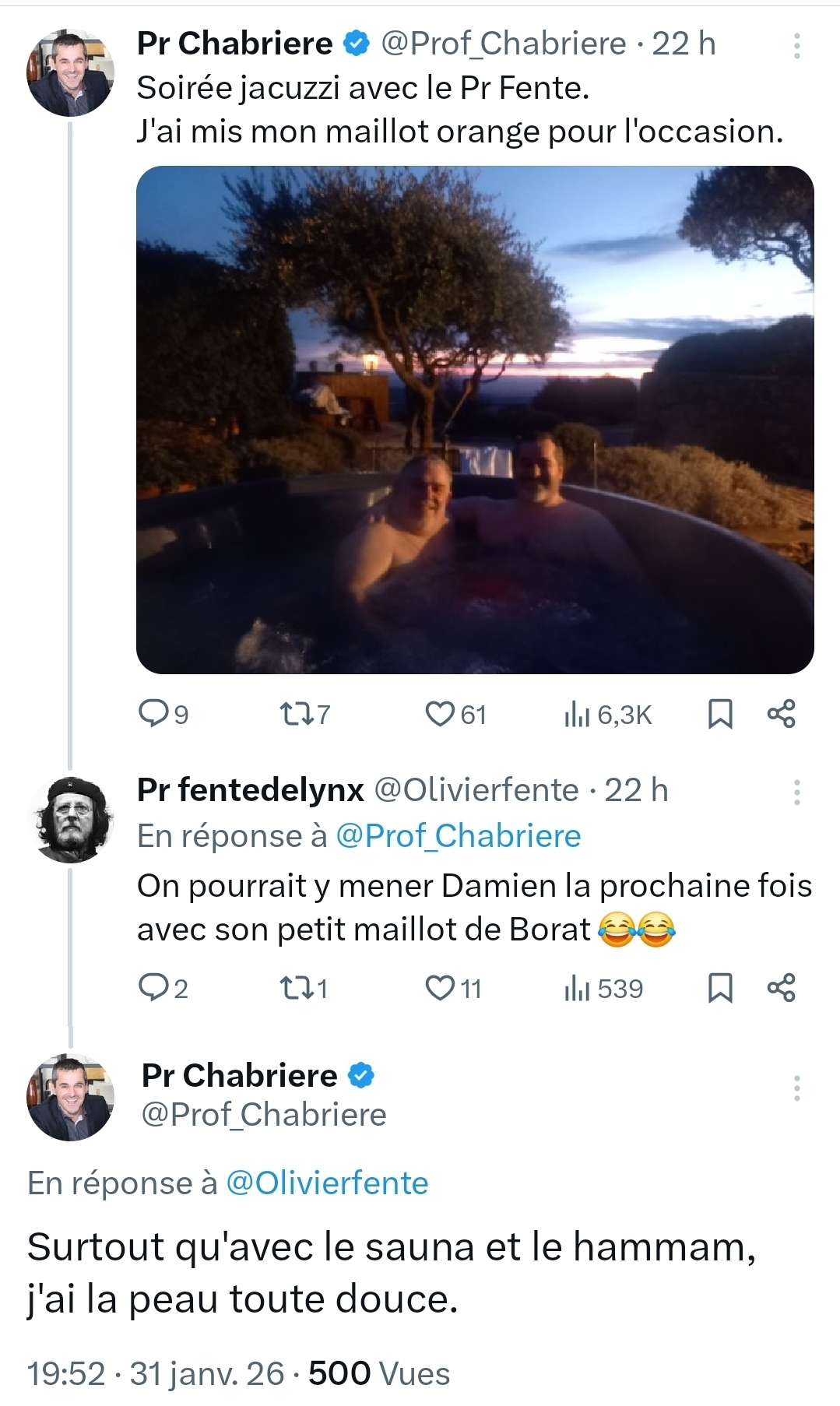View stats of the 539 views reply

[577, 988]
